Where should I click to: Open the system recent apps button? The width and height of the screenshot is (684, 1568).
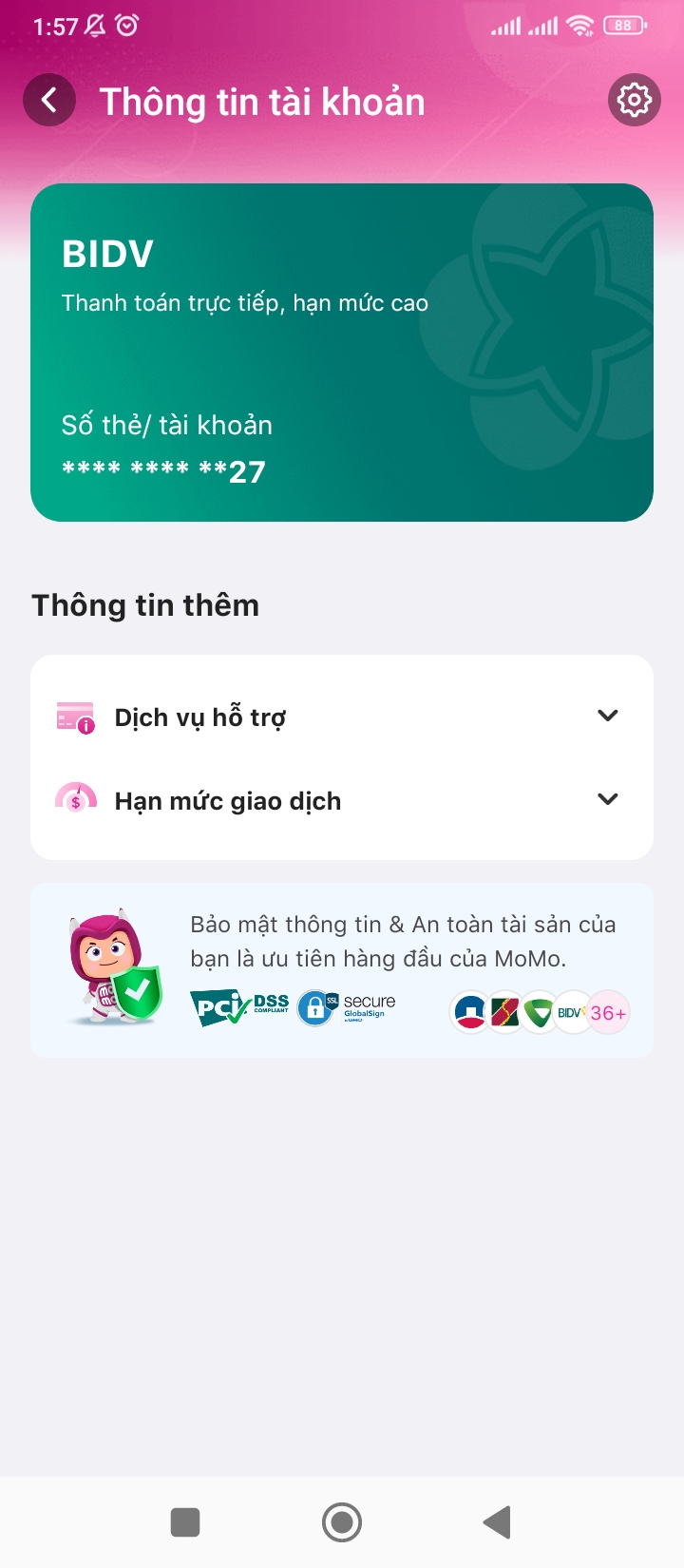point(185,1522)
